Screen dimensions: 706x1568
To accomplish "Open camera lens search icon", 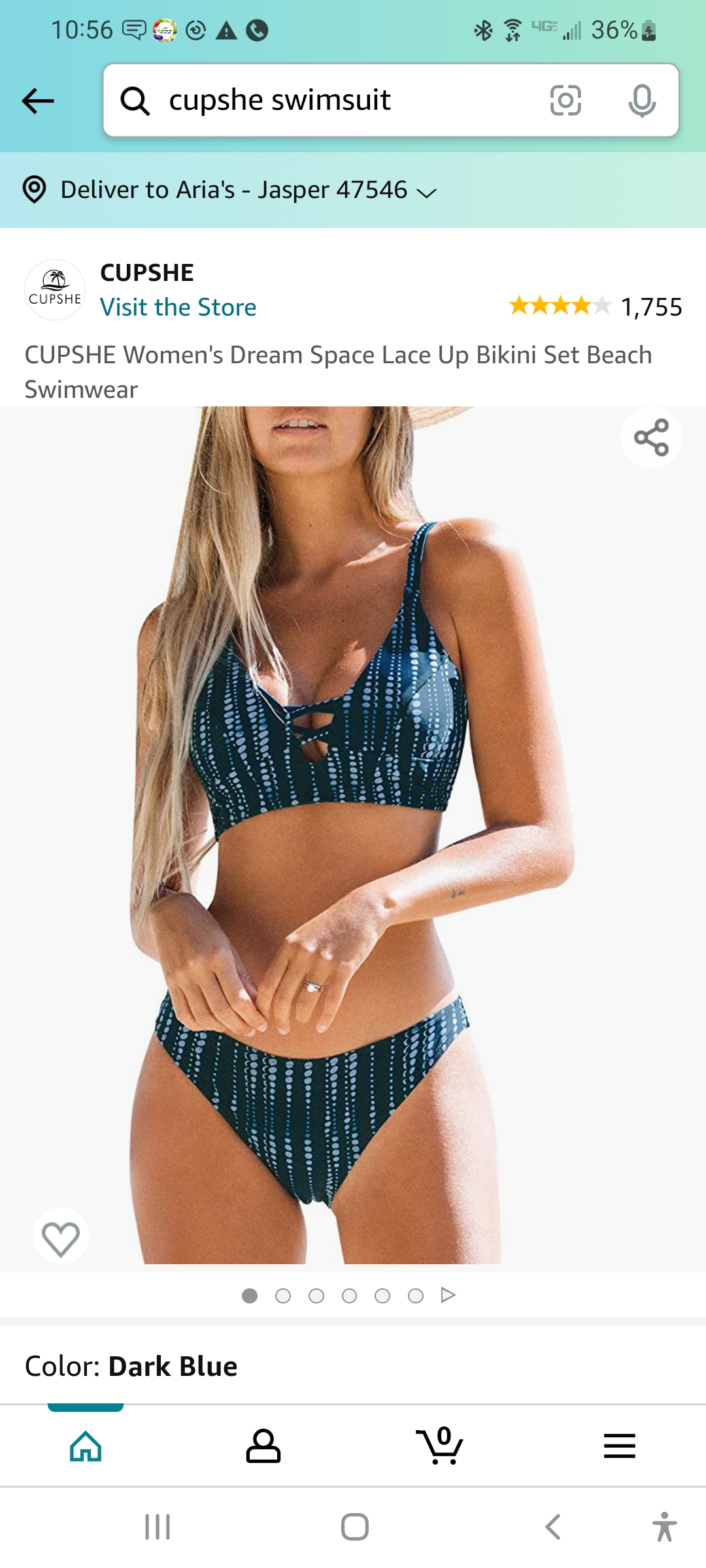I will pyautogui.click(x=565, y=100).
